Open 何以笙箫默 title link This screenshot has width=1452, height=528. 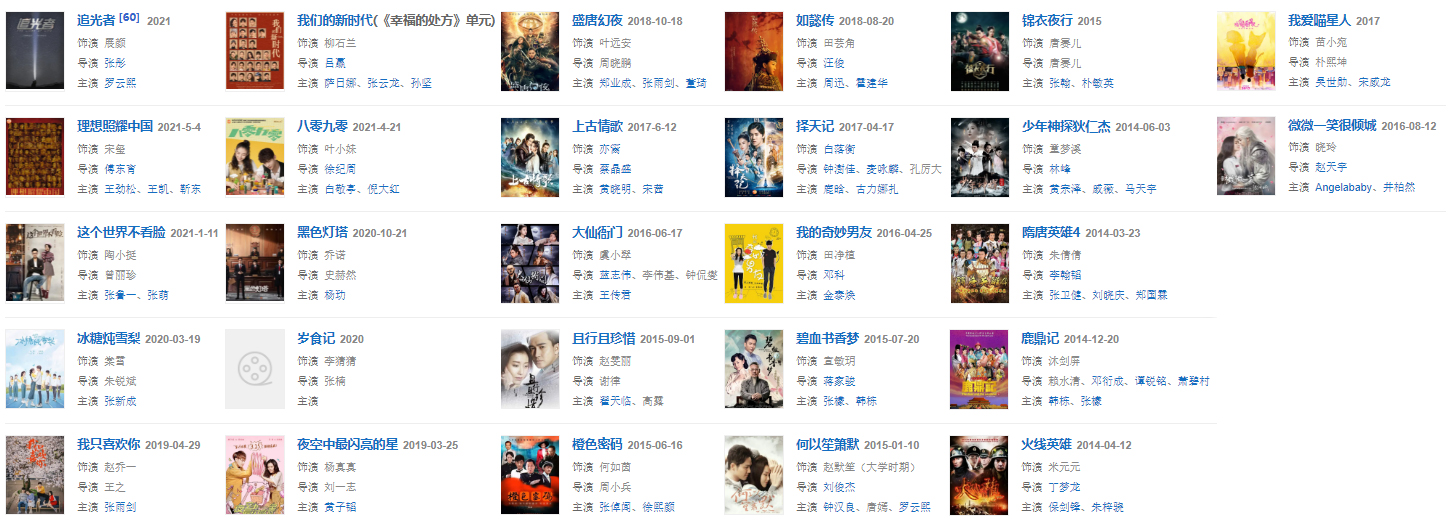pos(828,444)
